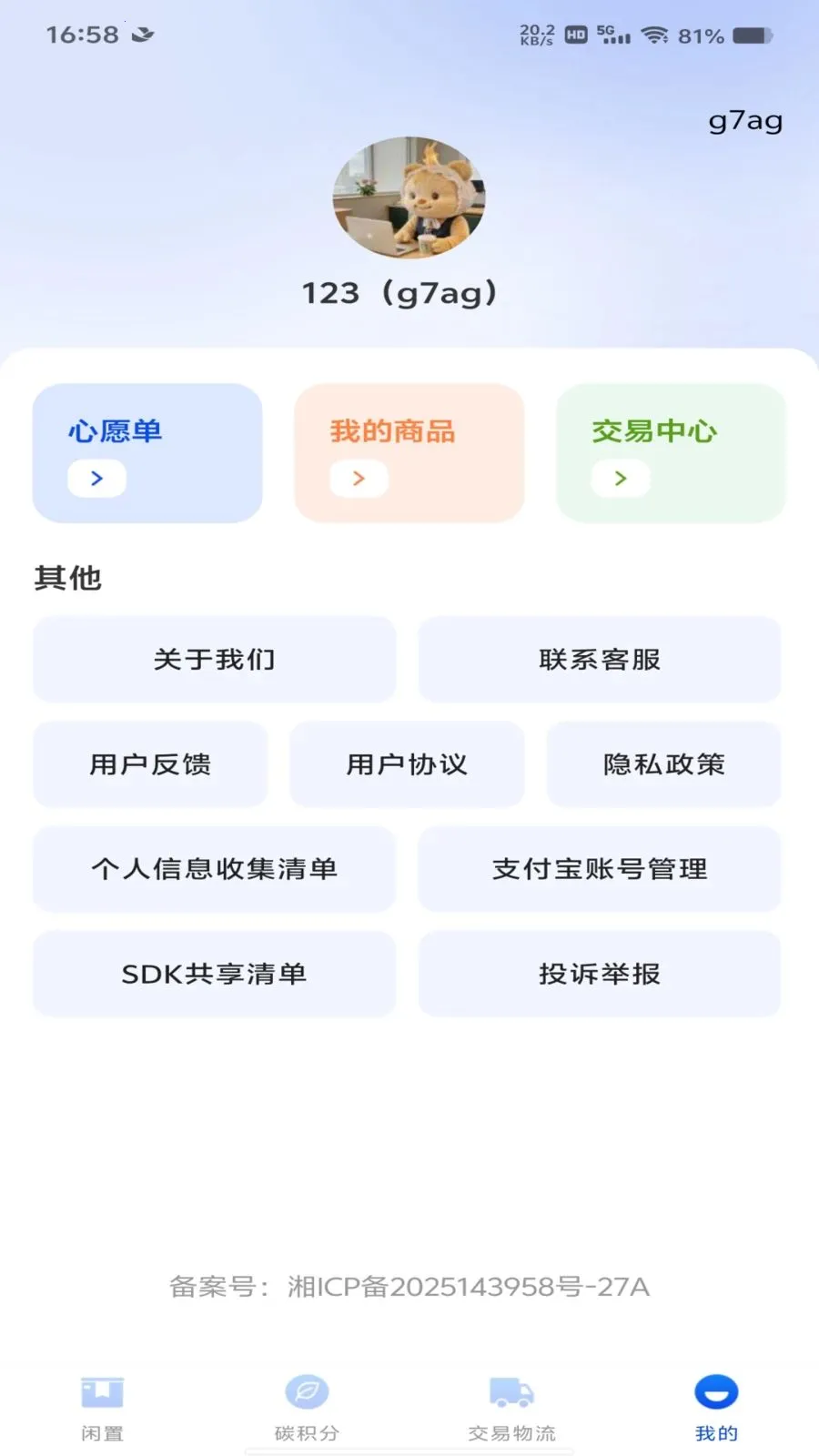
Task: Open 关于我们 page
Action: pyautogui.click(x=215, y=660)
